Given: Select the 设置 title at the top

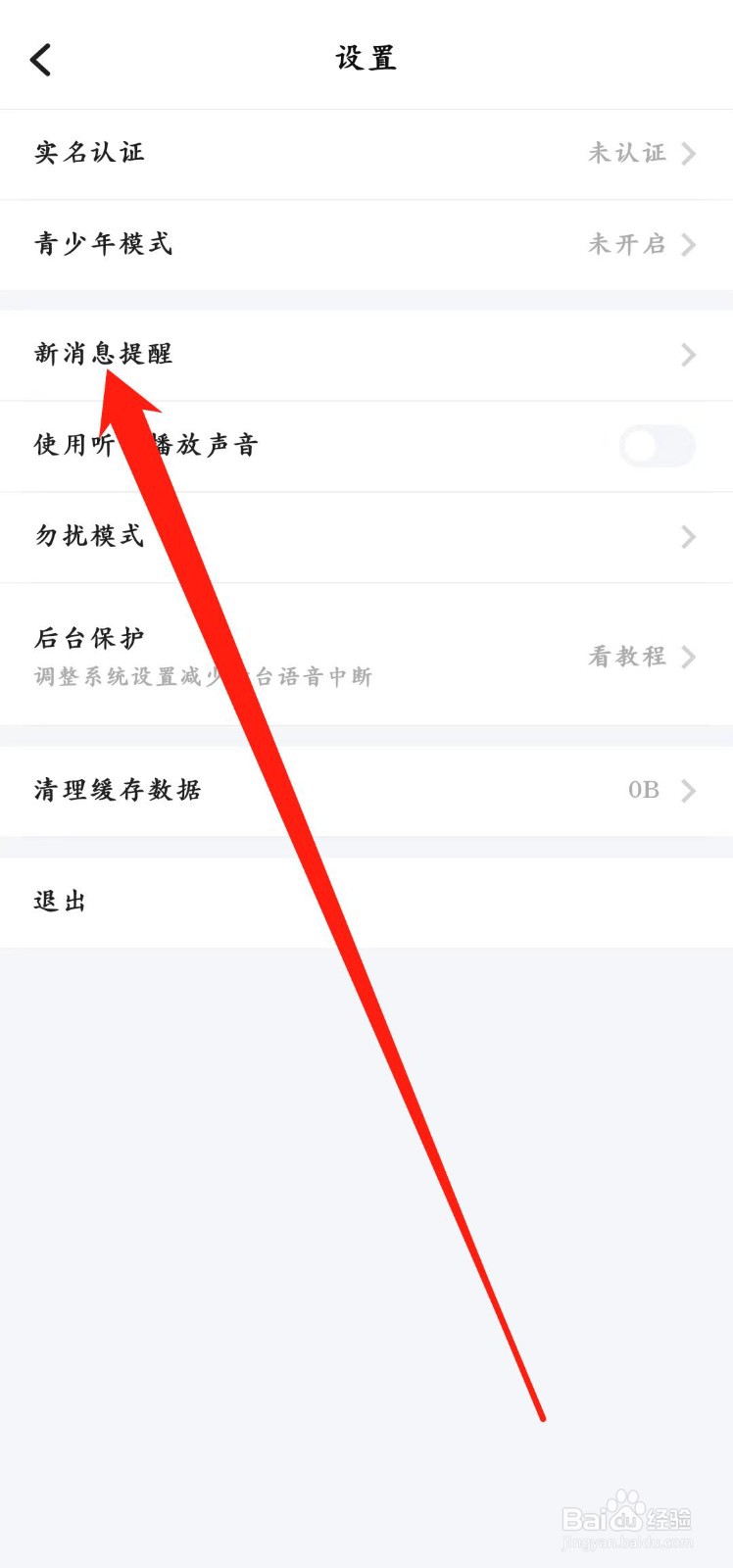Looking at the screenshot, I should pyautogui.click(x=366, y=58).
